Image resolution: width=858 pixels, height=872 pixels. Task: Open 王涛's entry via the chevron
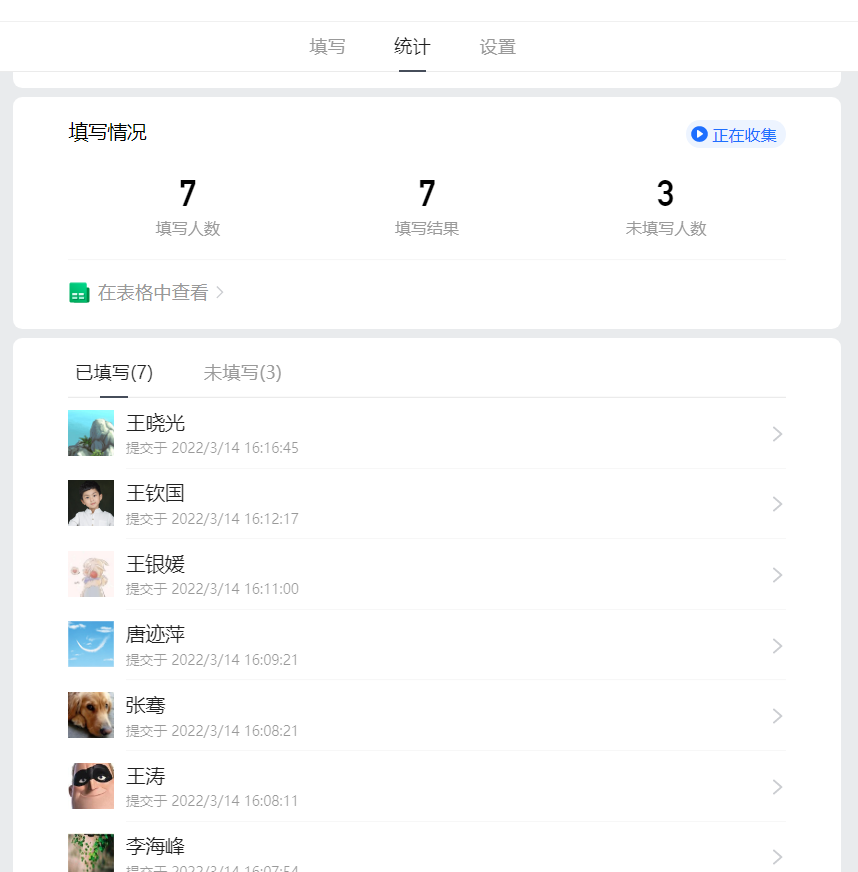click(777, 786)
